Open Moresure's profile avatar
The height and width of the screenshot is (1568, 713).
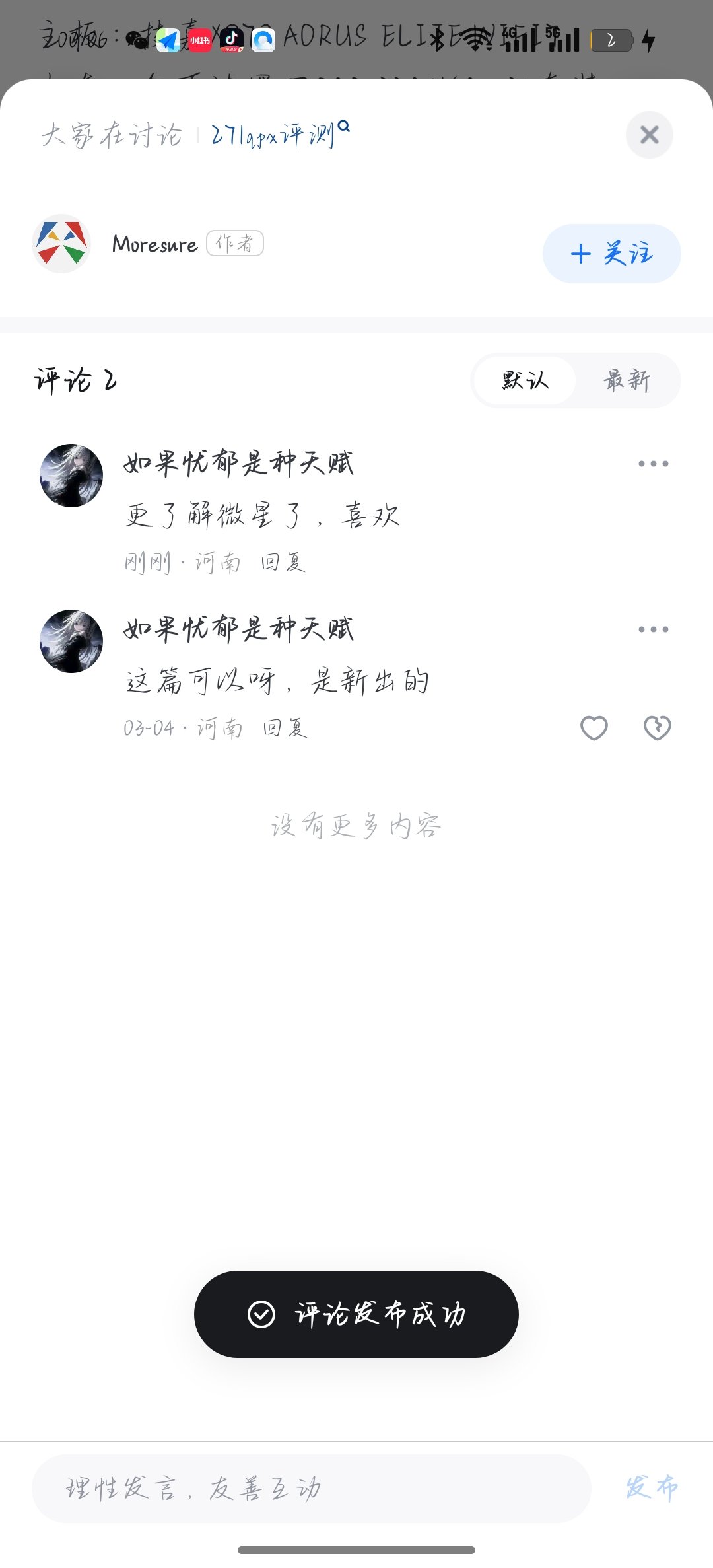61,244
